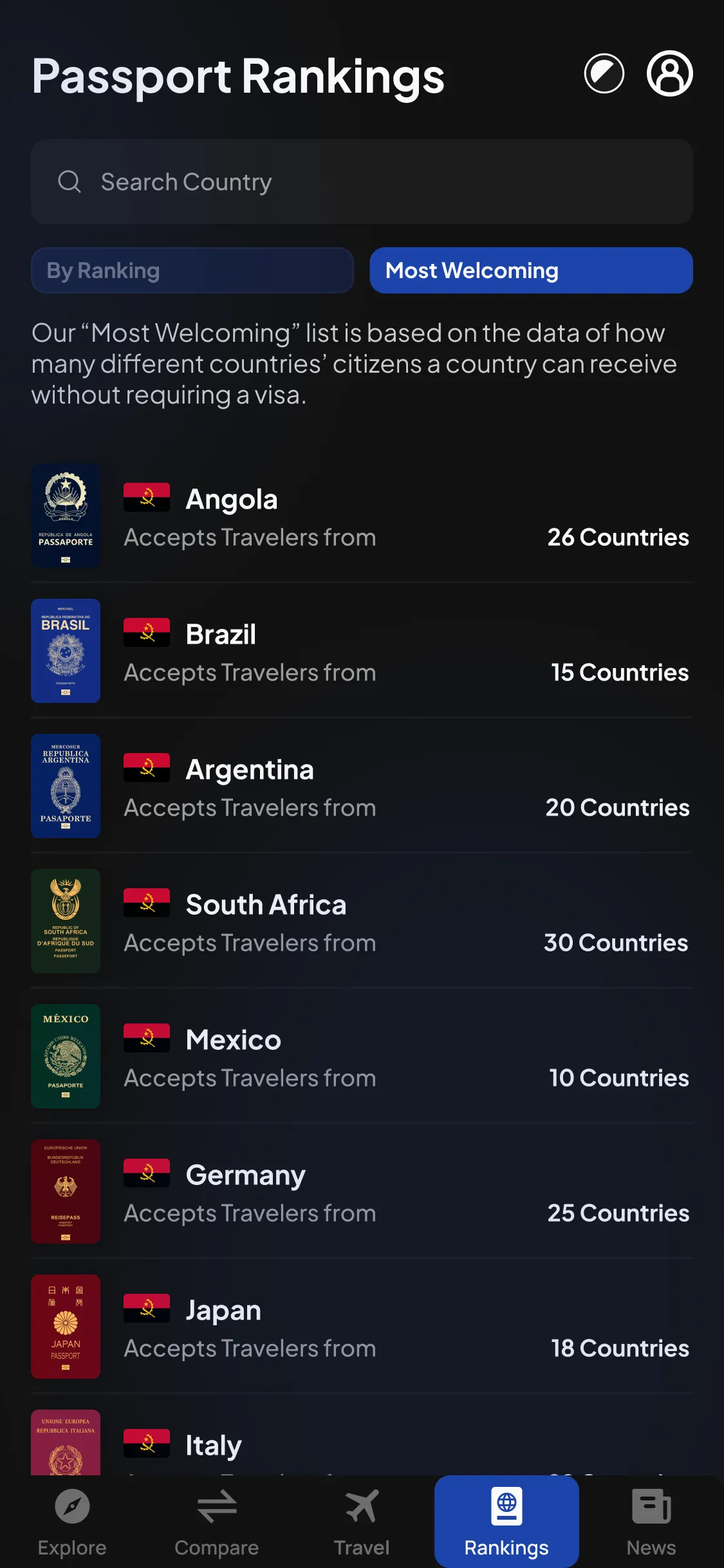Open Angola passport details
Image resolution: width=724 pixels, height=1568 pixels.
coord(362,516)
